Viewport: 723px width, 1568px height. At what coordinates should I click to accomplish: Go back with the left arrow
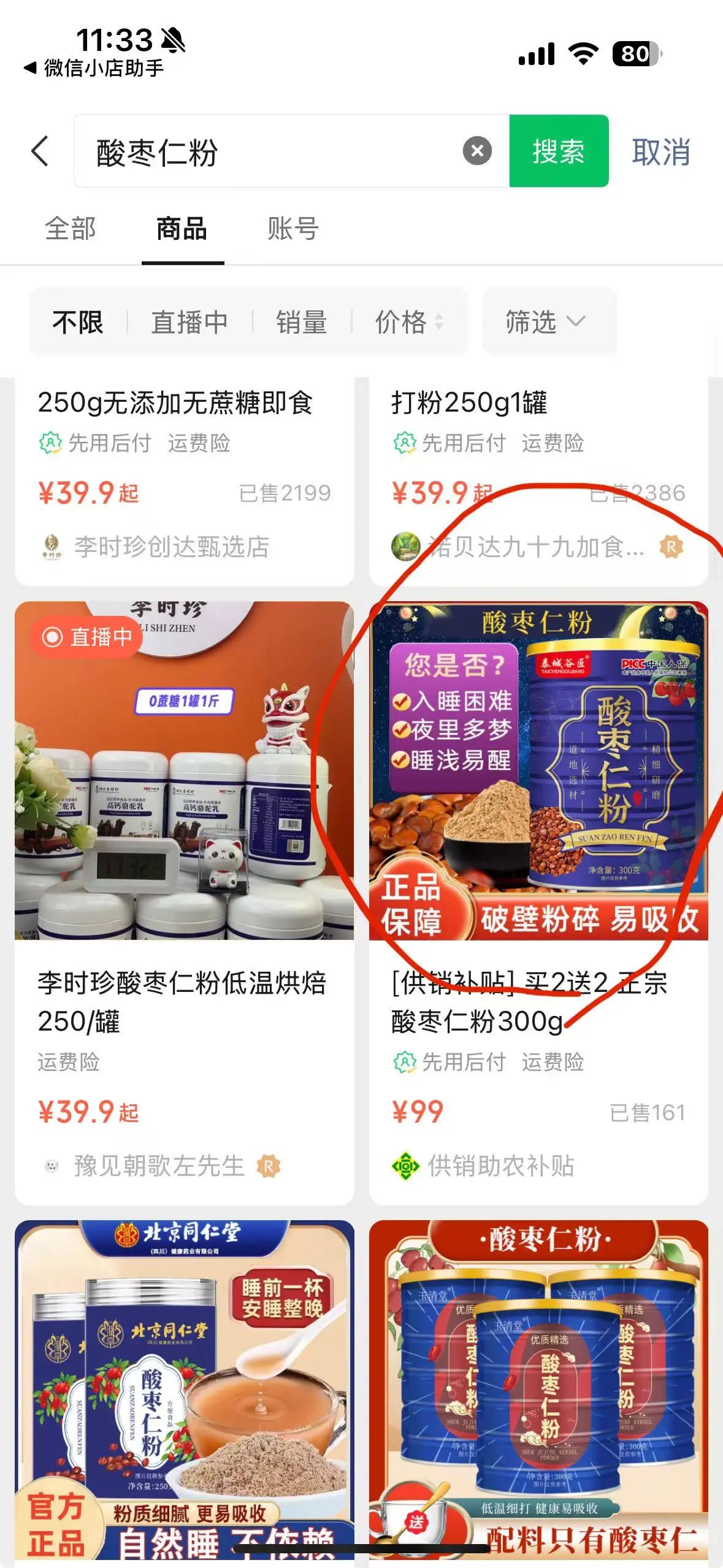click(x=40, y=151)
